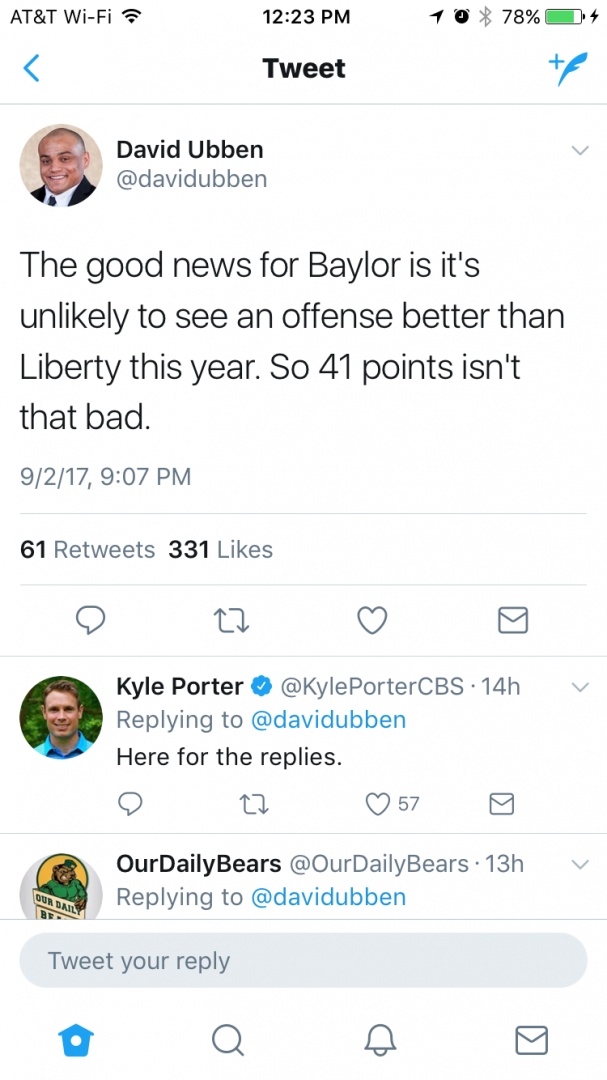Open Kyle Porter's profile picture
Screen dimensions: 607x1080
(x=61, y=716)
